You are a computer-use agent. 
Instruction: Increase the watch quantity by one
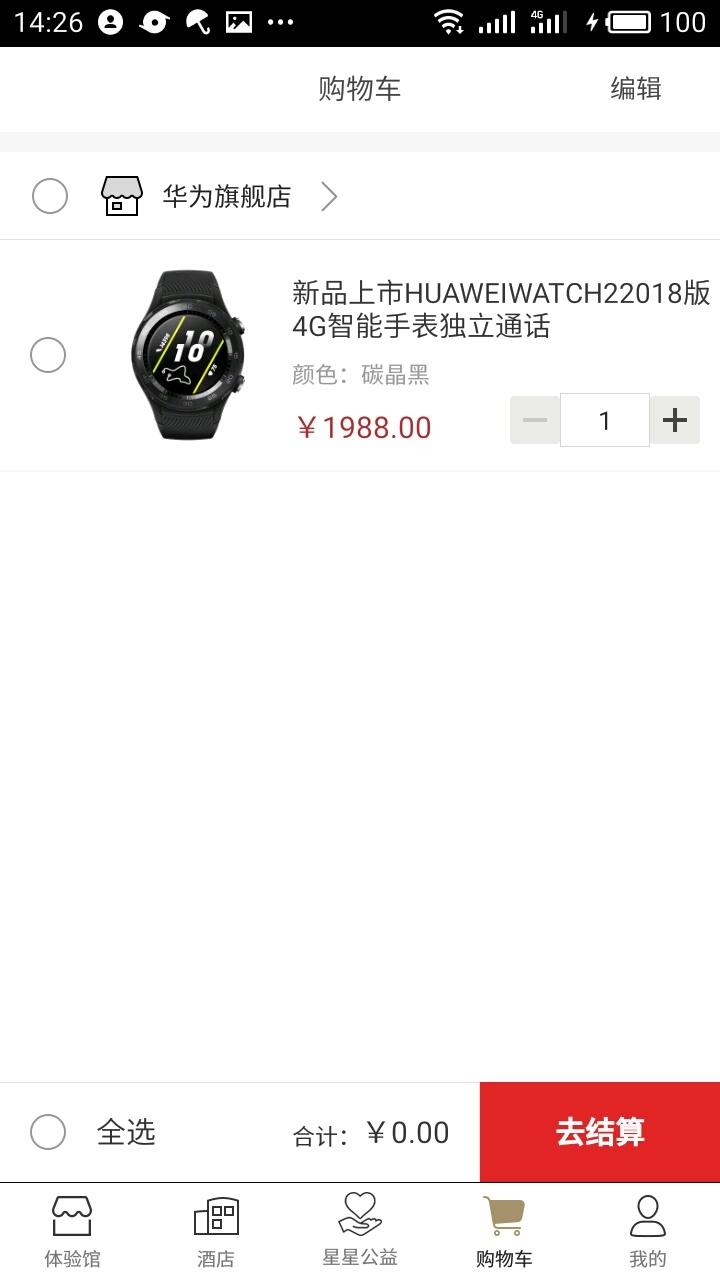point(675,420)
